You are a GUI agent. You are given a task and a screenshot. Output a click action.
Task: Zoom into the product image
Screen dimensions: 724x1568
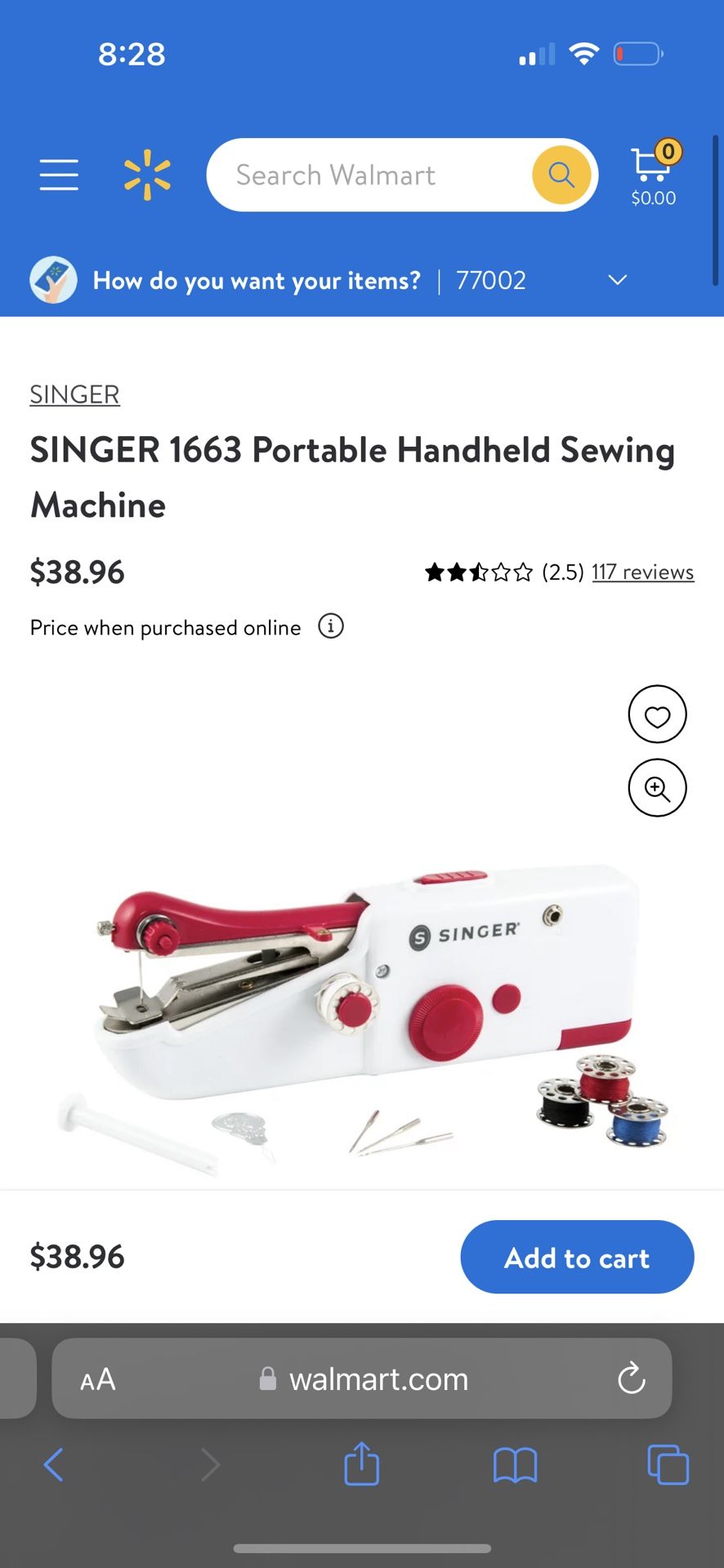point(657,788)
